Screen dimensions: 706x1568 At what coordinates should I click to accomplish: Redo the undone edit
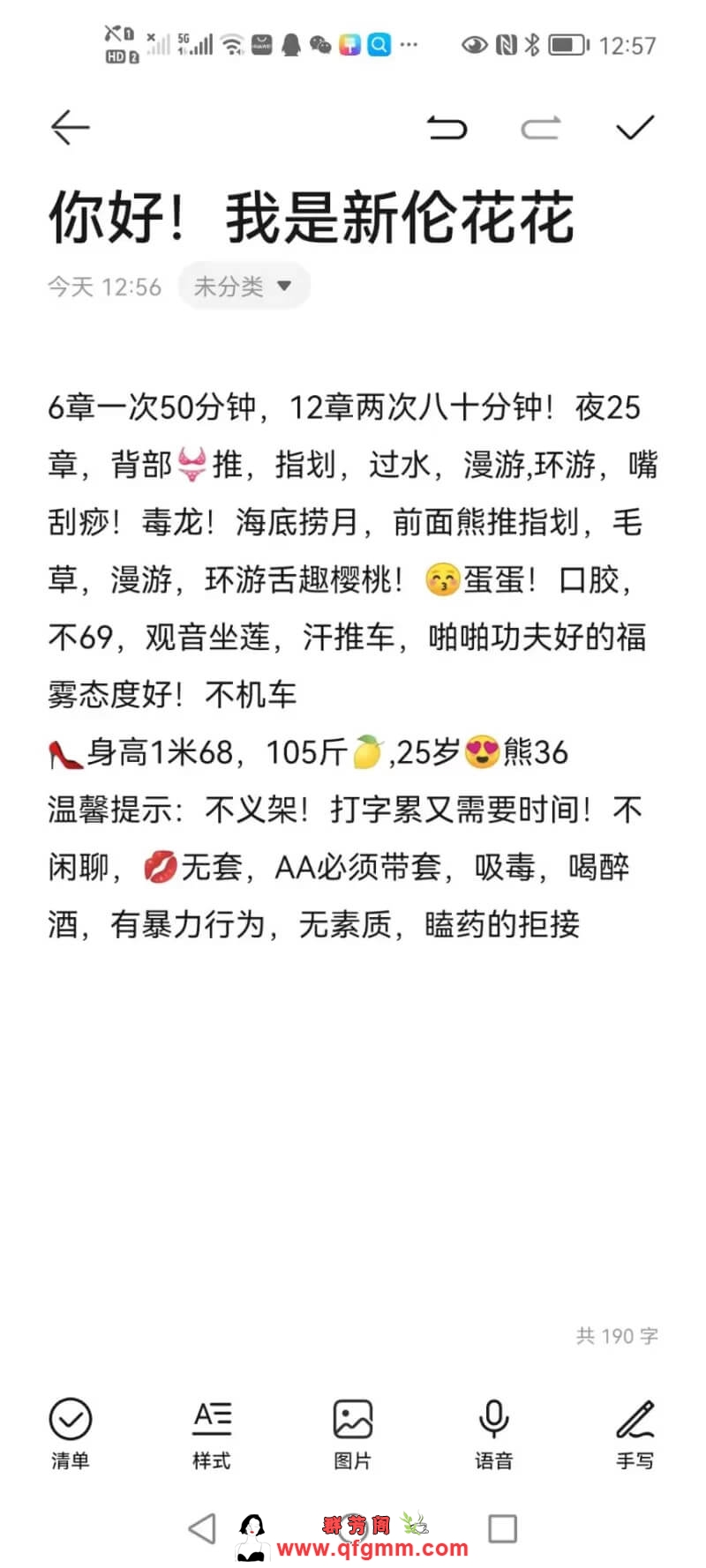pos(540,128)
